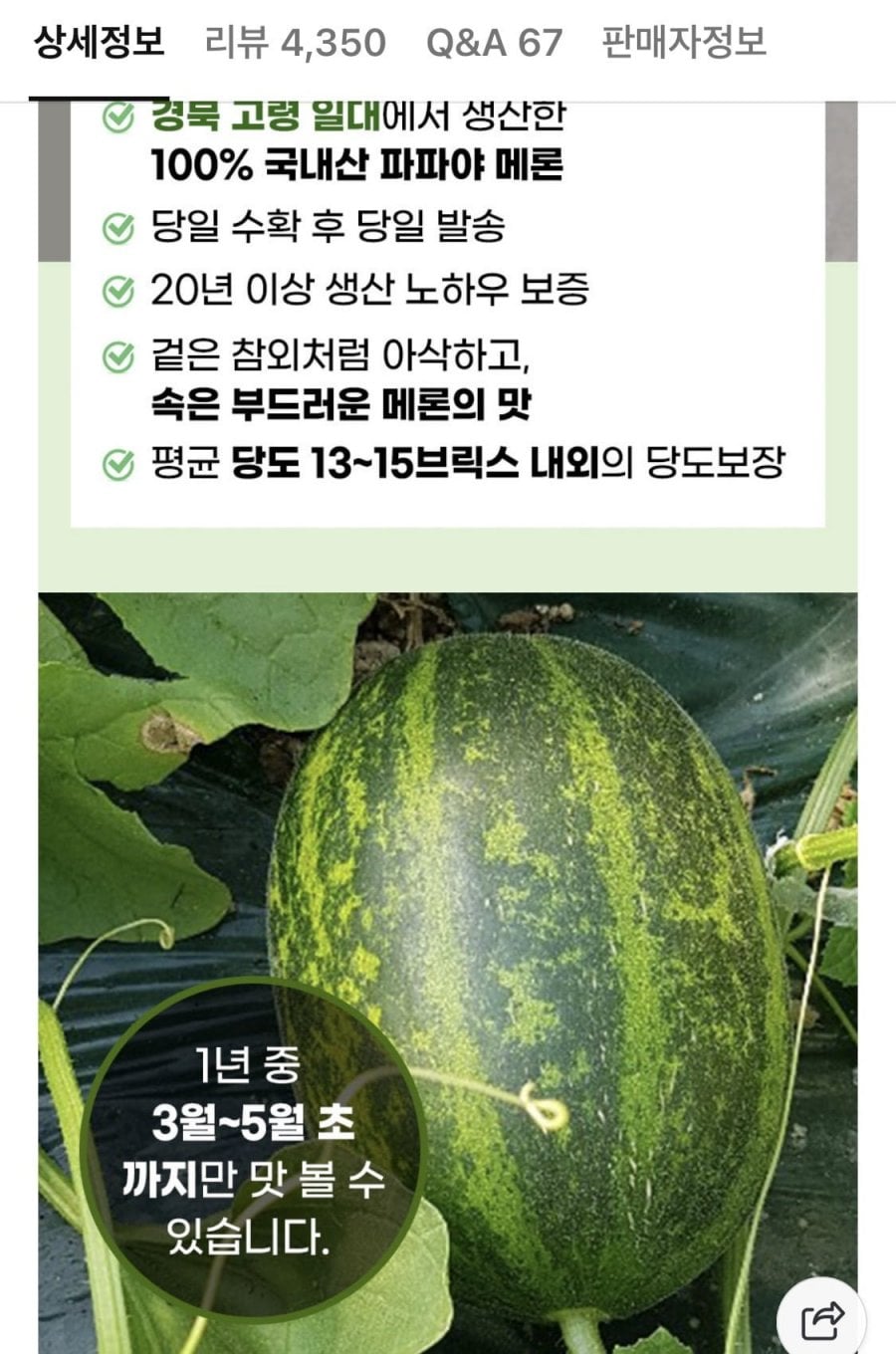The width and height of the screenshot is (896, 1354).
Task: Switch to the 리뷰 4,350 tab
Action: pyautogui.click(x=295, y=43)
